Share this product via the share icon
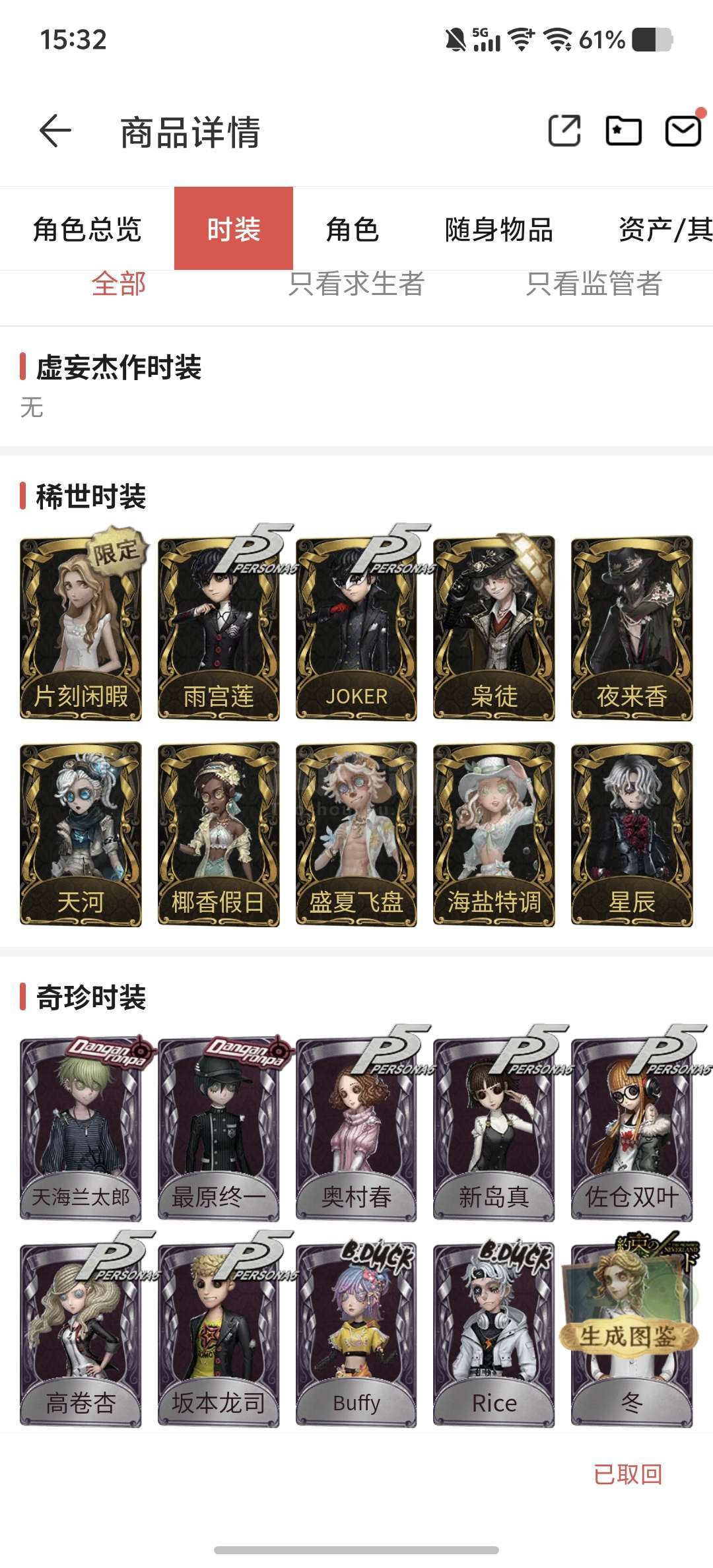Image resolution: width=713 pixels, height=1568 pixels. pos(564,131)
